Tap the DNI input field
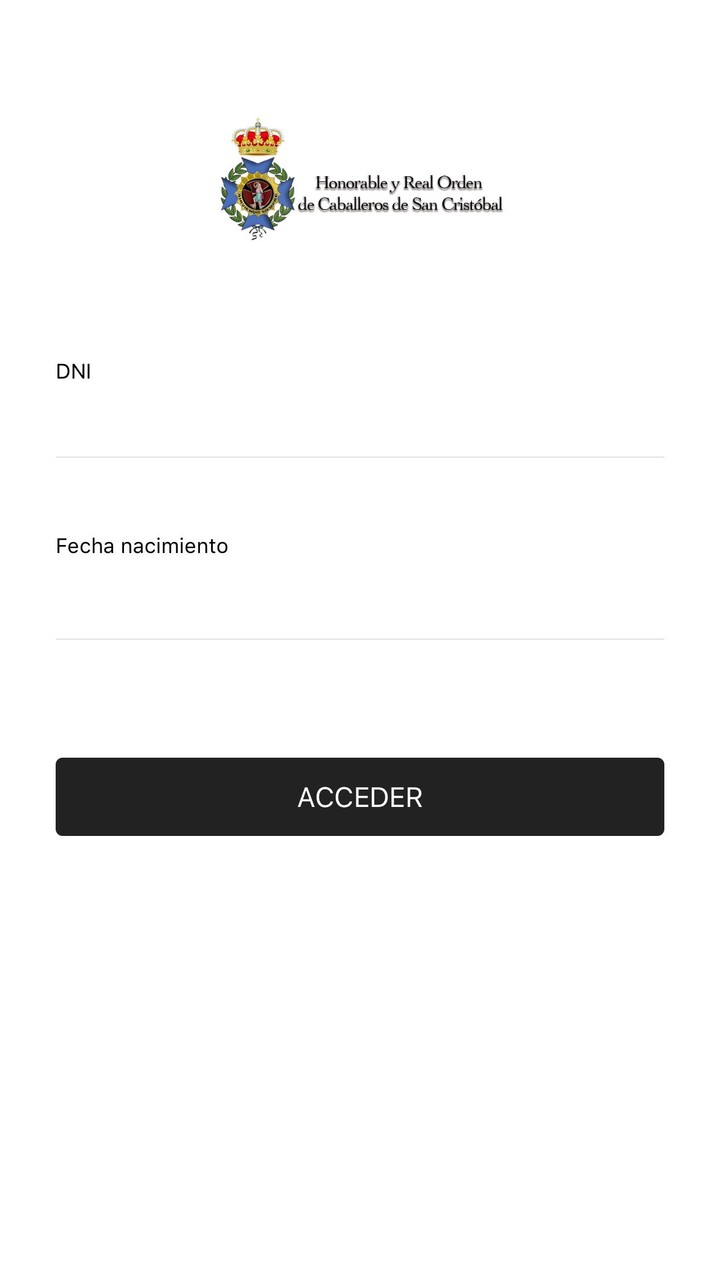Screen dimensions: 720x1280 [360, 425]
